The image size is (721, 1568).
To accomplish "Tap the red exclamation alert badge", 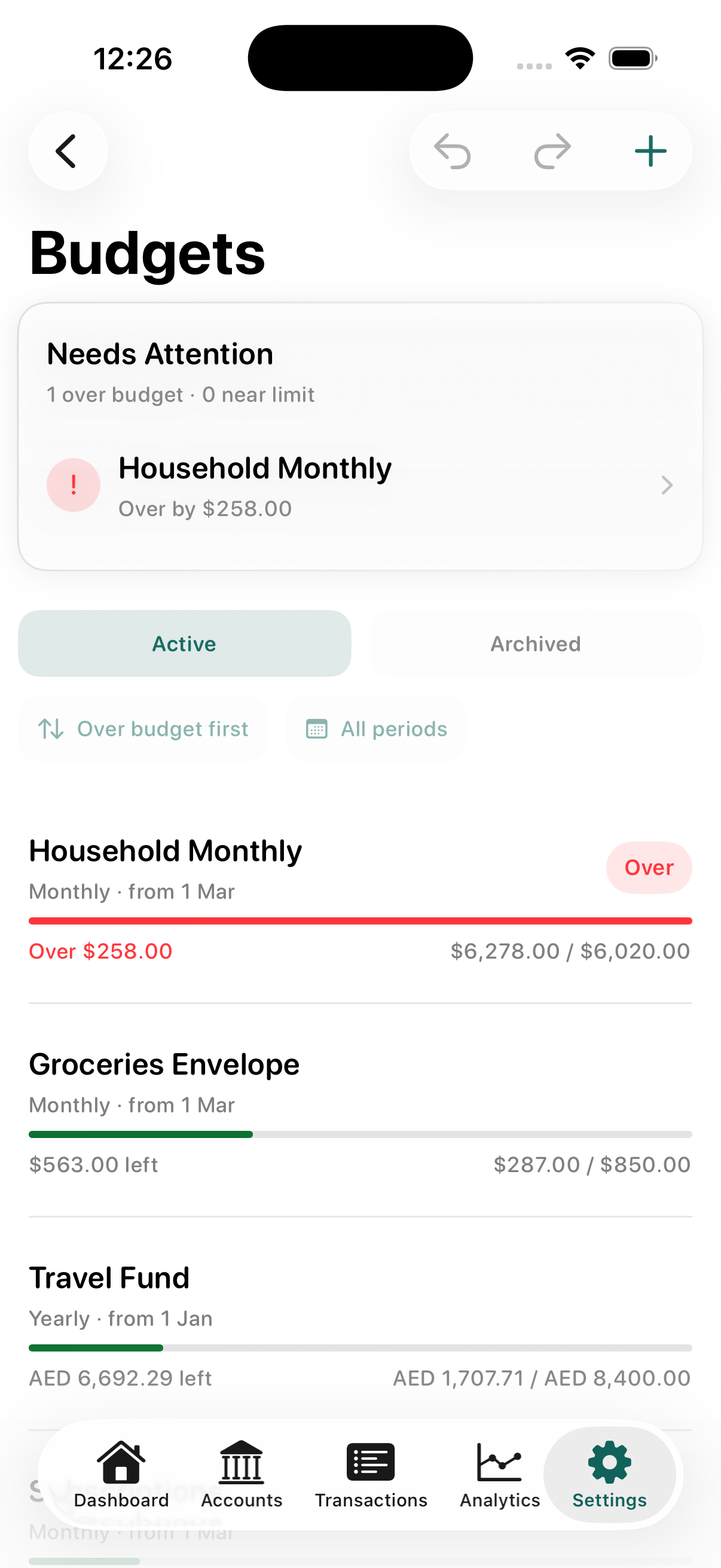I will [73, 484].
